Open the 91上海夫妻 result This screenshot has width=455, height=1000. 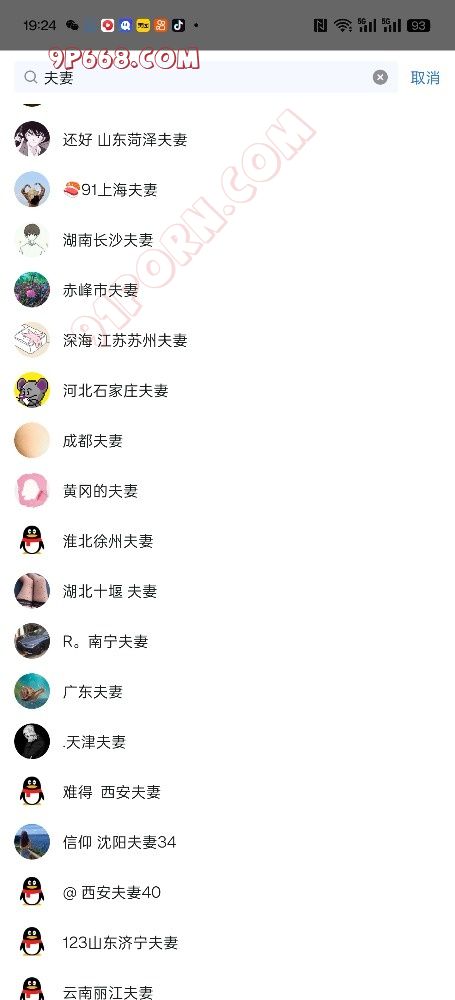pos(227,190)
